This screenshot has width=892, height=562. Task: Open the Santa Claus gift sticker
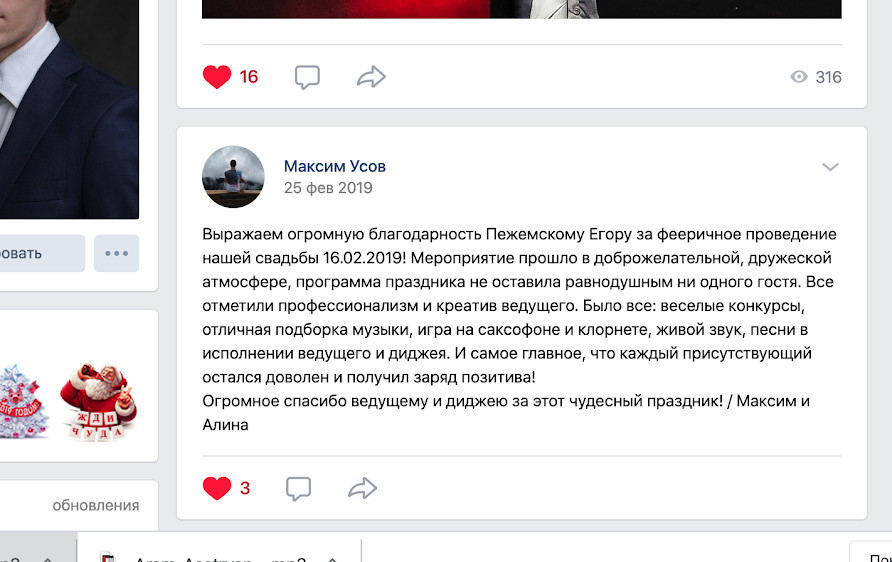pyautogui.click(x=97, y=395)
